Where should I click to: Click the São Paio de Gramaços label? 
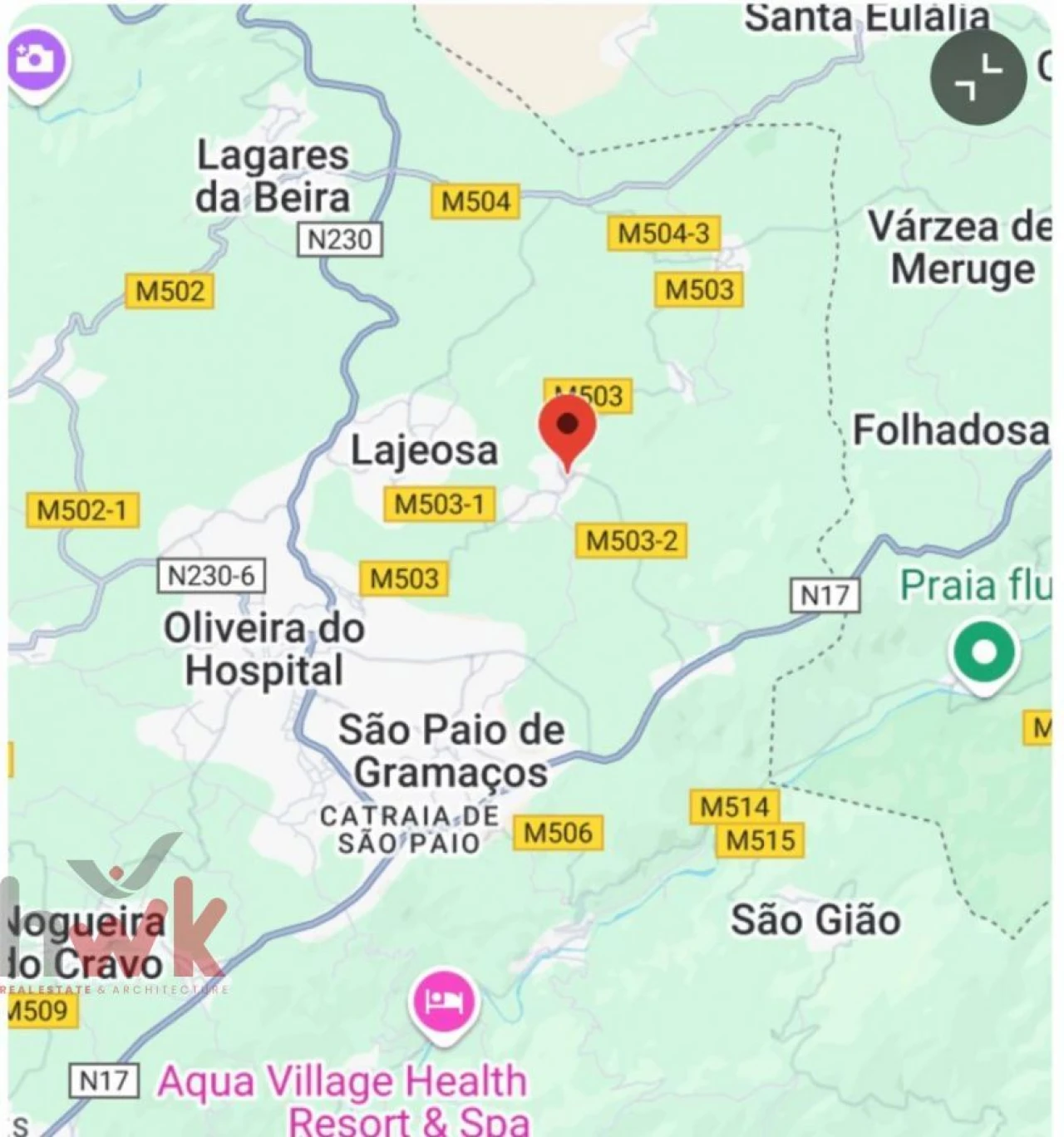coord(453,752)
